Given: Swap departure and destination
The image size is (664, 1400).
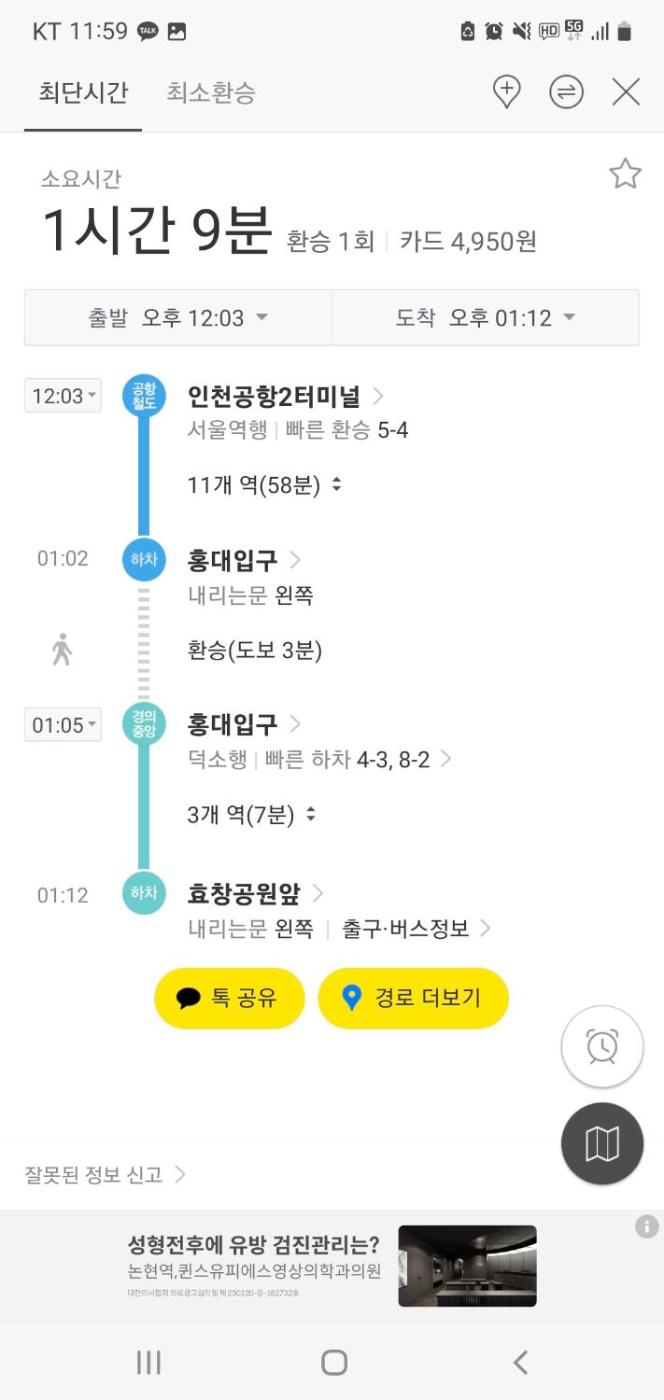Looking at the screenshot, I should pos(566,93).
